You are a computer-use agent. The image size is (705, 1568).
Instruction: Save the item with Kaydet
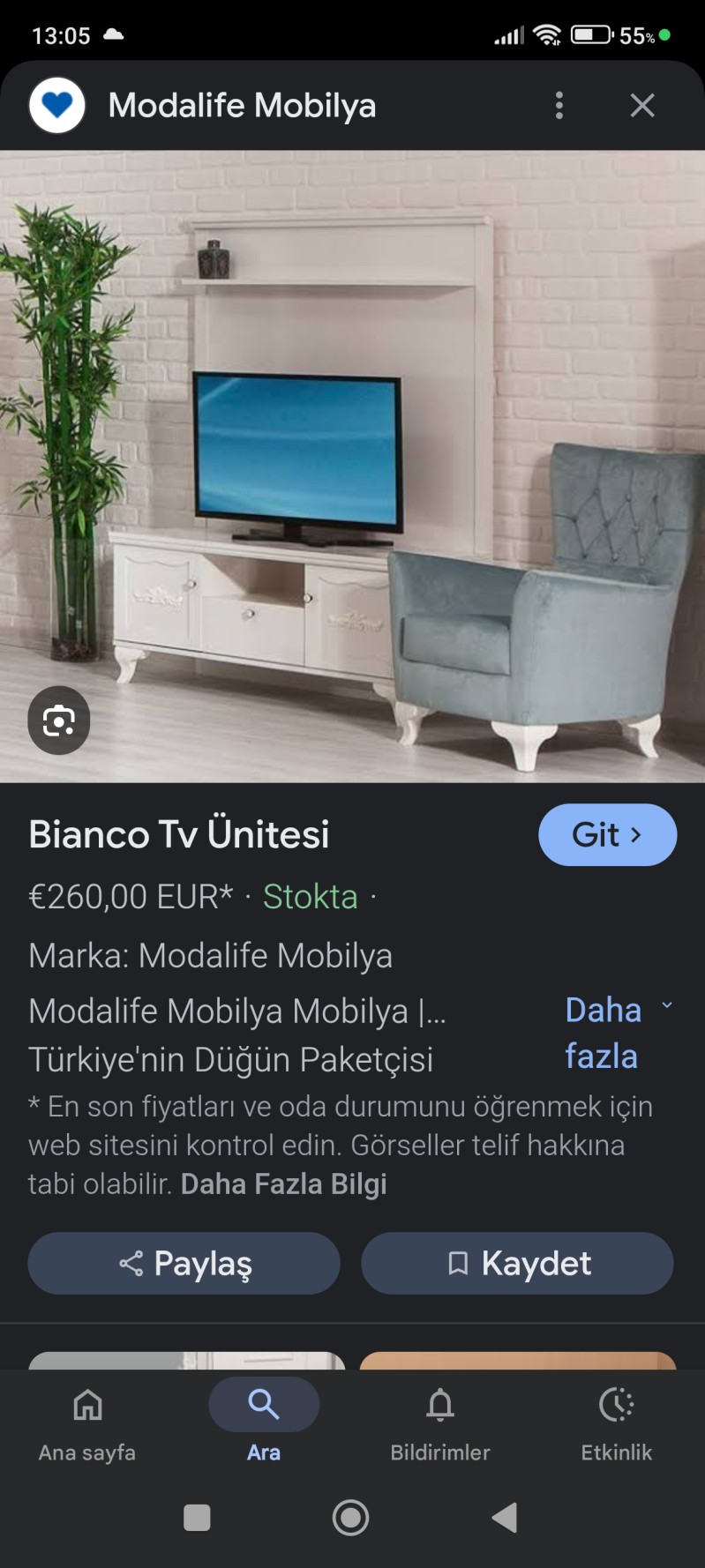(x=517, y=1263)
